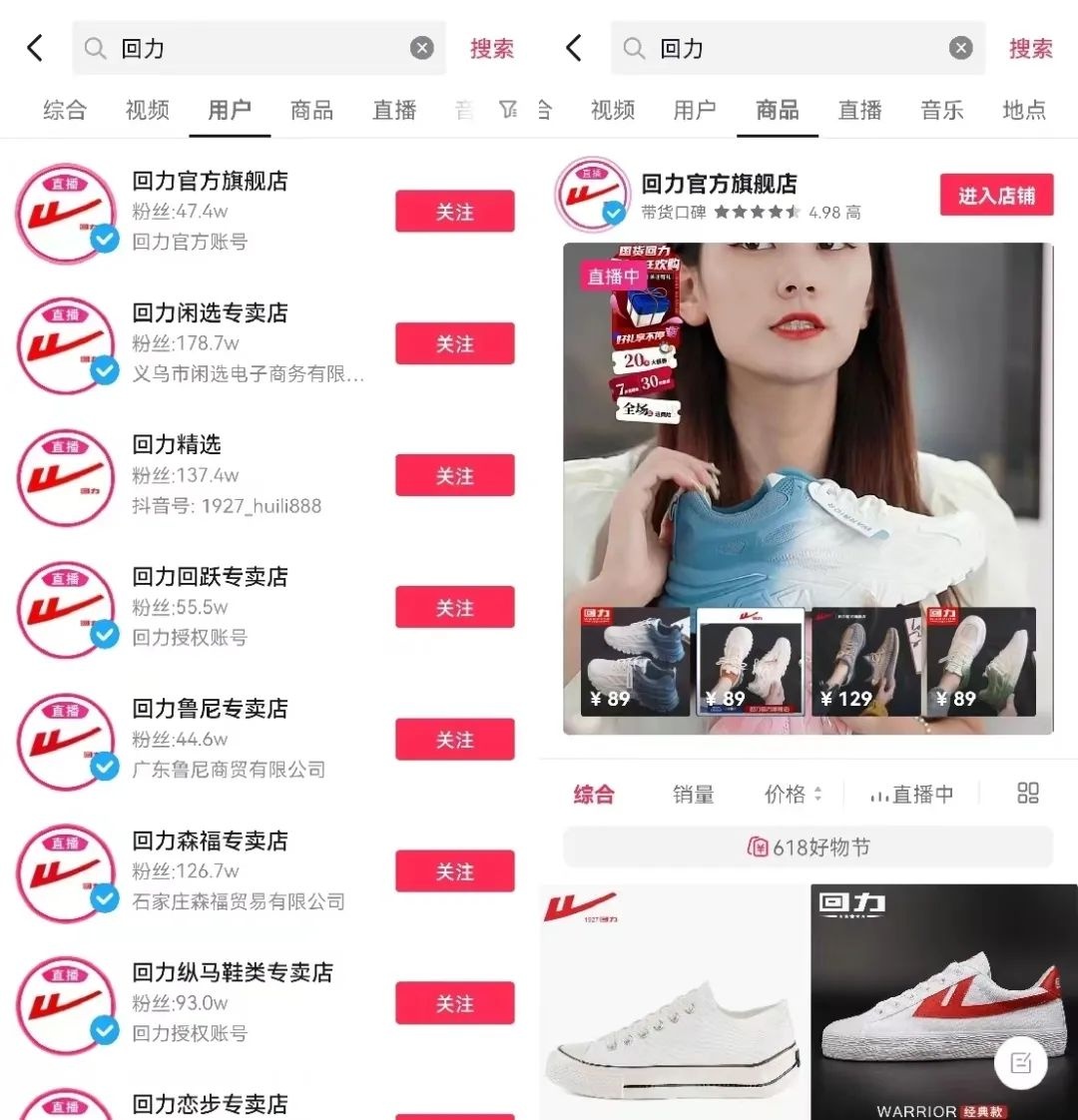Follow the 回力闲选专卖店 account
This screenshot has height=1120, width=1078.
pyautogui.click(x=454, y=343)
